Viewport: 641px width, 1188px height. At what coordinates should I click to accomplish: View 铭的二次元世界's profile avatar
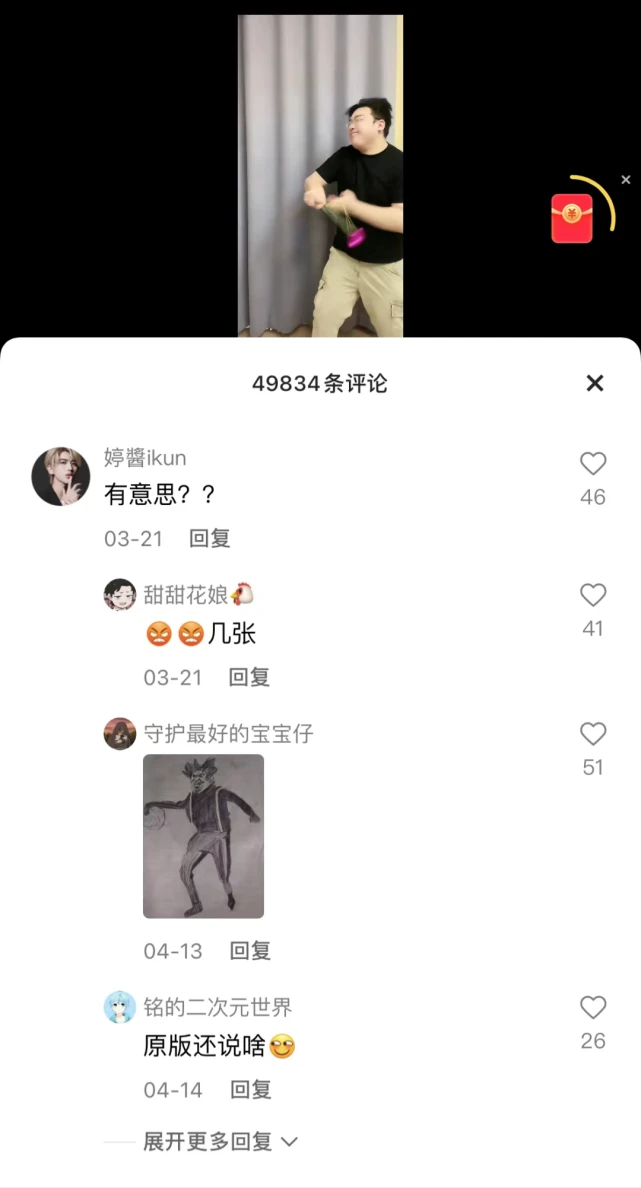120,1007
